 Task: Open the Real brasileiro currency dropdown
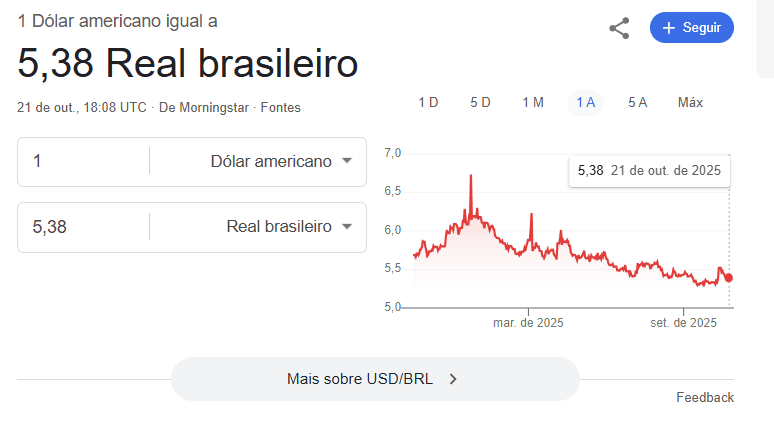point(289,227)
